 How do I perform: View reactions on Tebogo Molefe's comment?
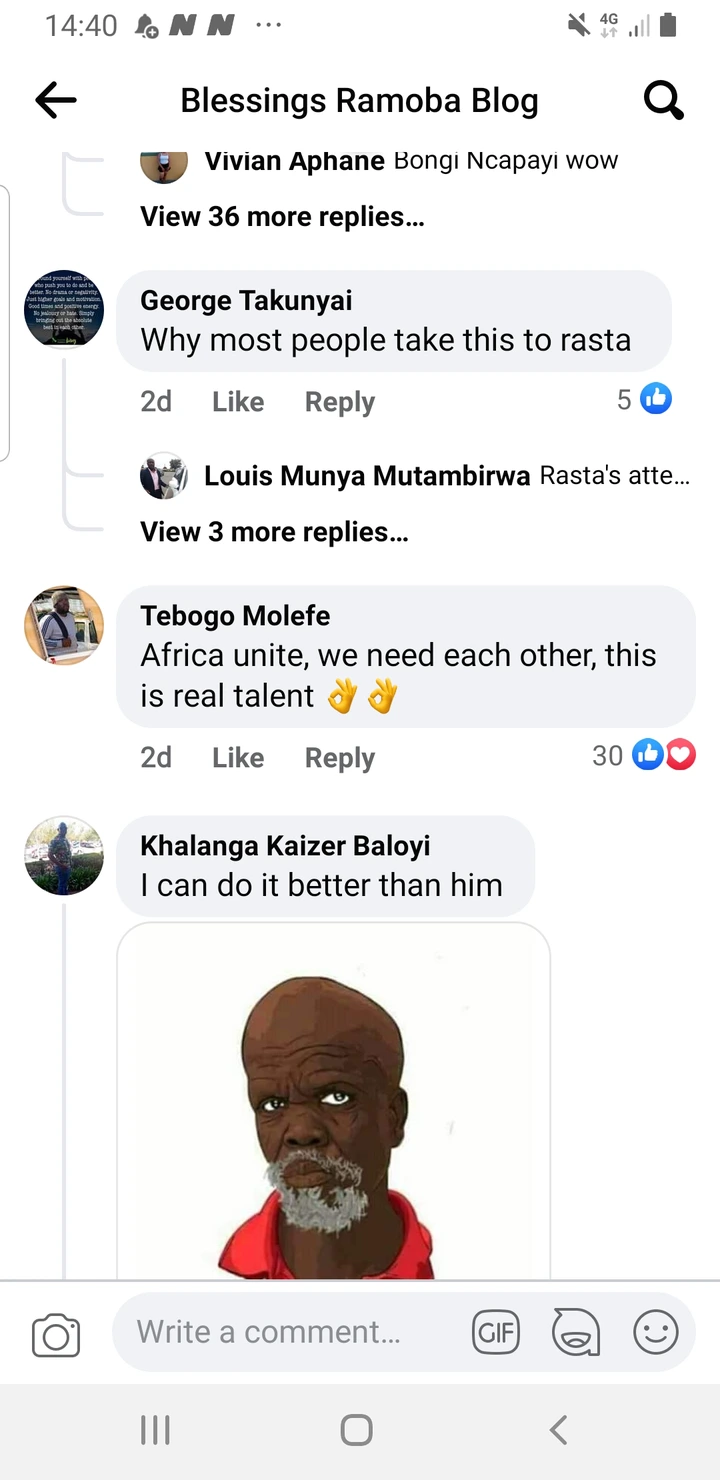643,756
